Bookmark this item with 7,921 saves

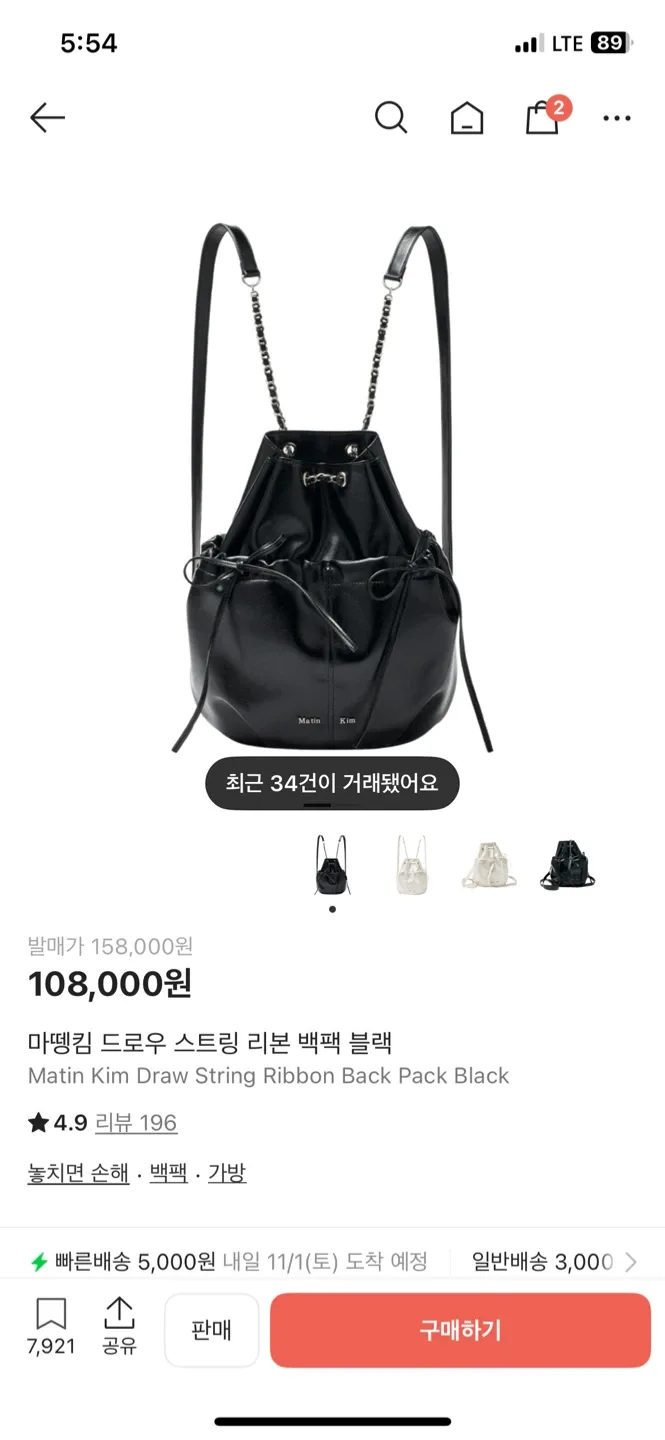tap(51, 1326)
